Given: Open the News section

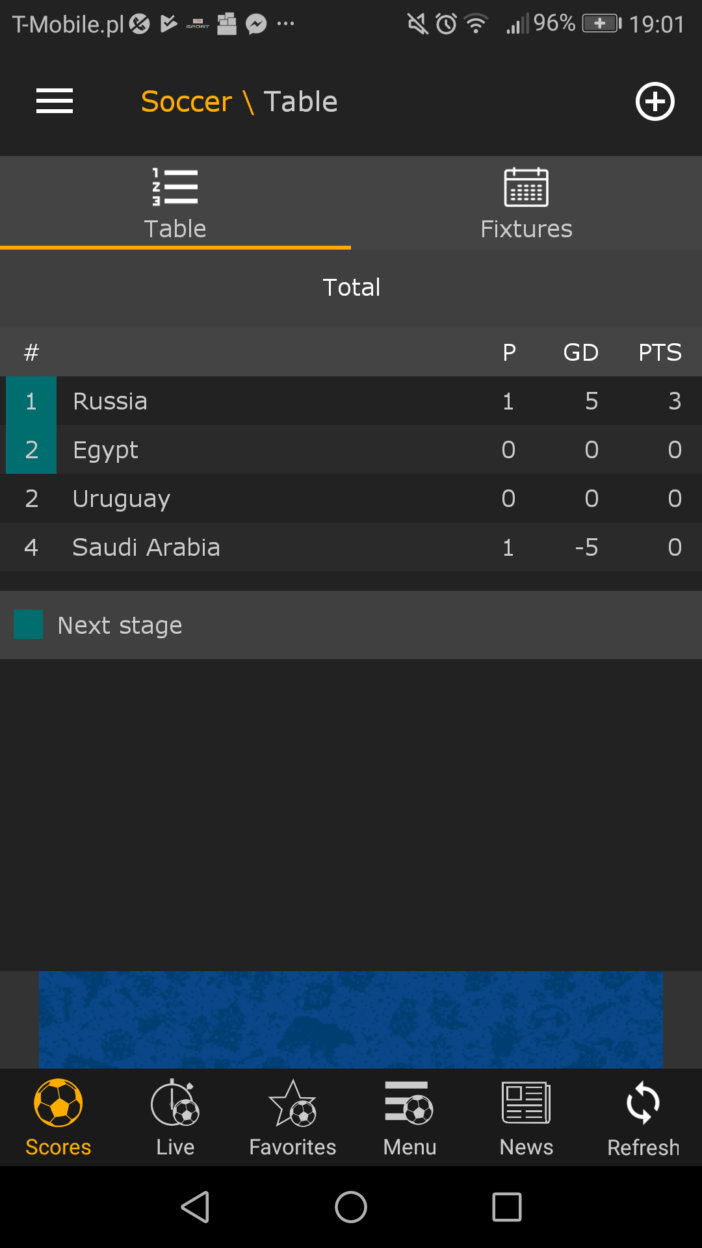Looking at the screenshot, I should pyautogui.click(x=526, y=1118).
